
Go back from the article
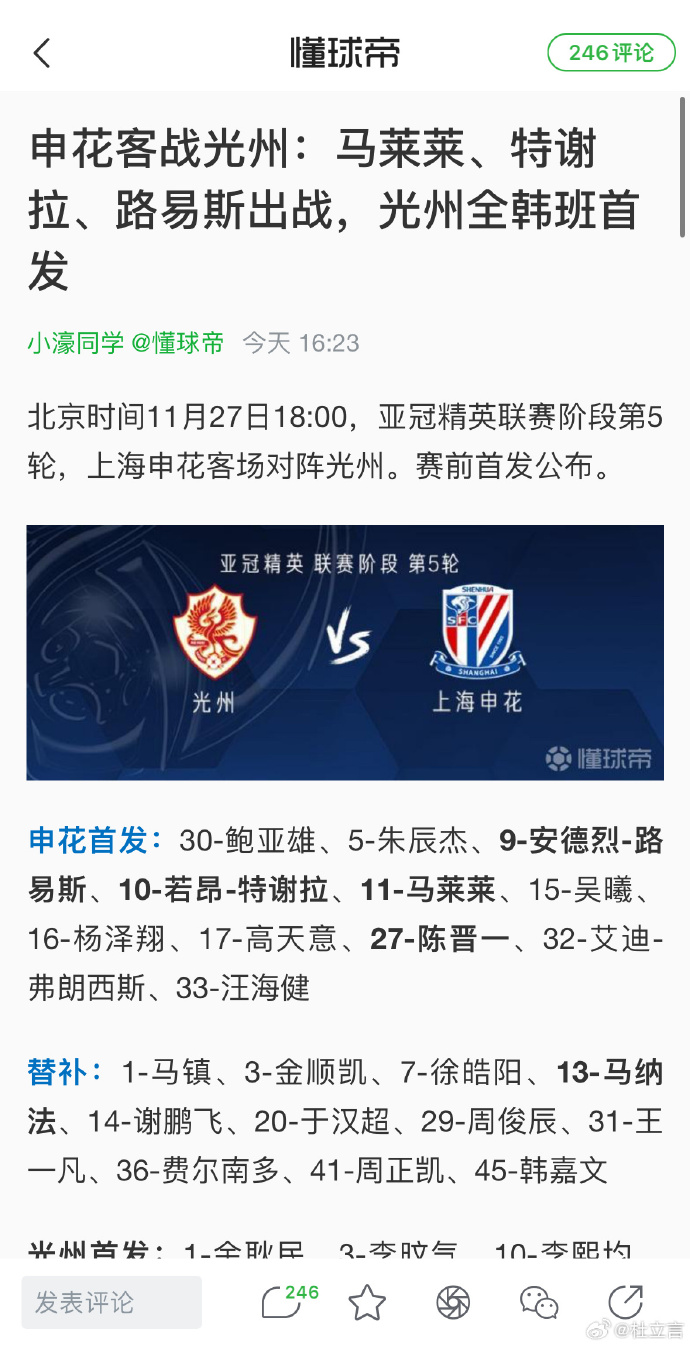pyautogui.click(x=42, y=53)
